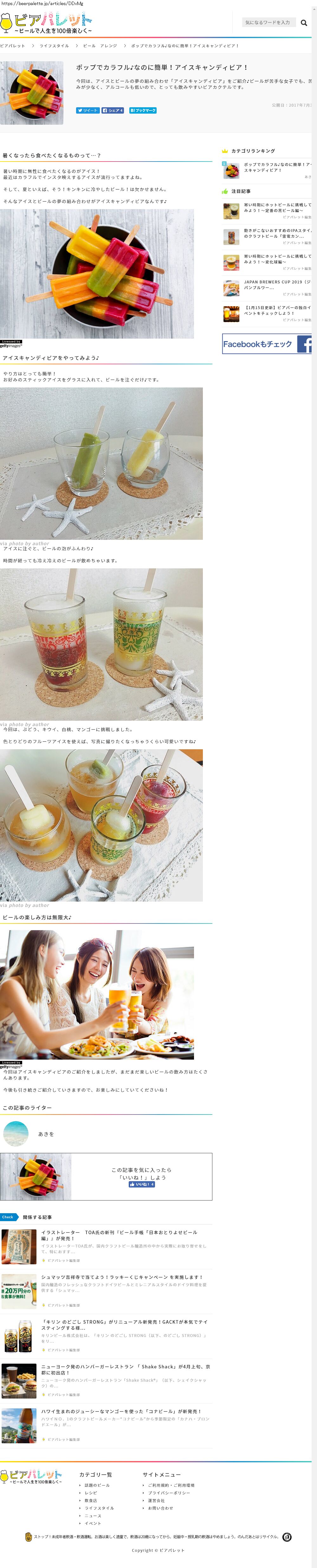Share article via ツイート button
Viewport: 317px width, 1568px height.
coord(87,110)
